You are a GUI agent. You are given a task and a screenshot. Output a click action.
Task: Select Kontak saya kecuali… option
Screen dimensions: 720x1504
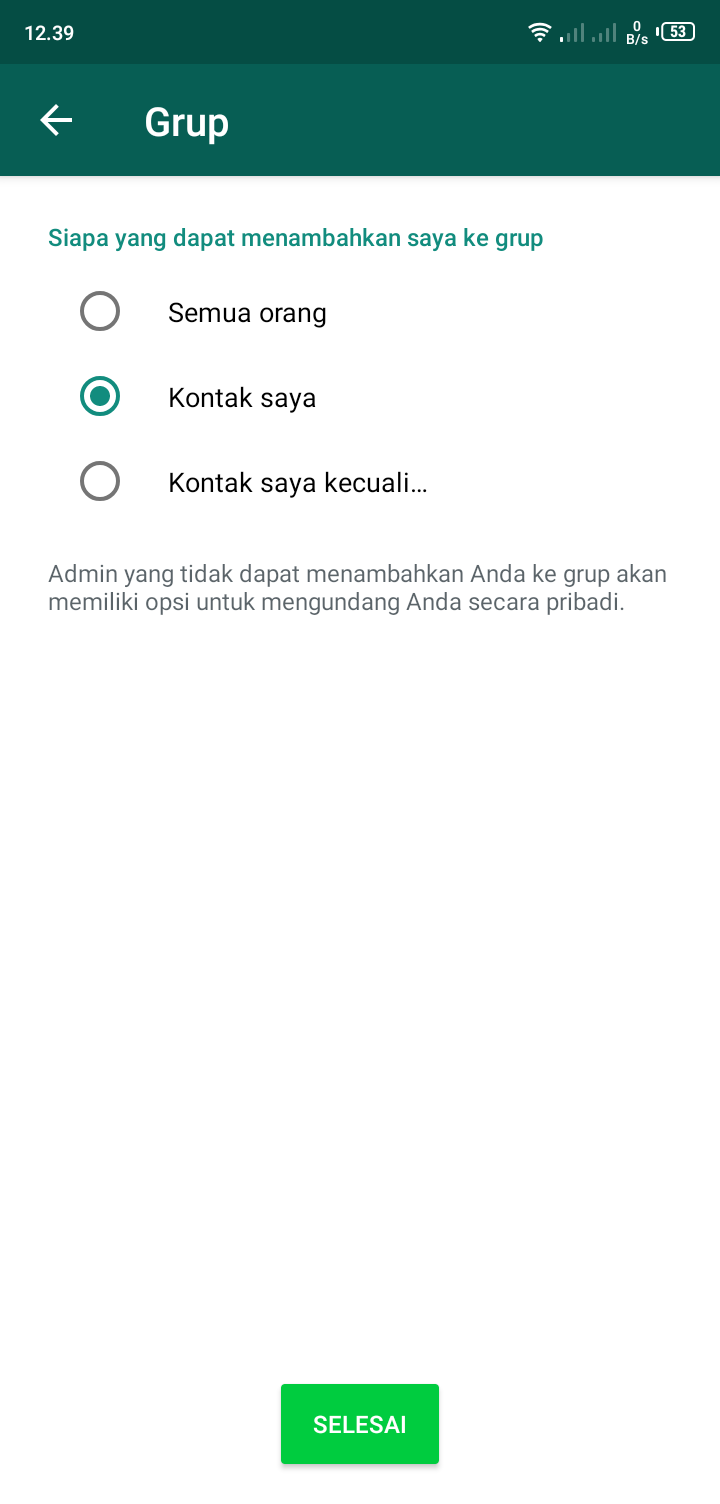(x=100, y=482)
